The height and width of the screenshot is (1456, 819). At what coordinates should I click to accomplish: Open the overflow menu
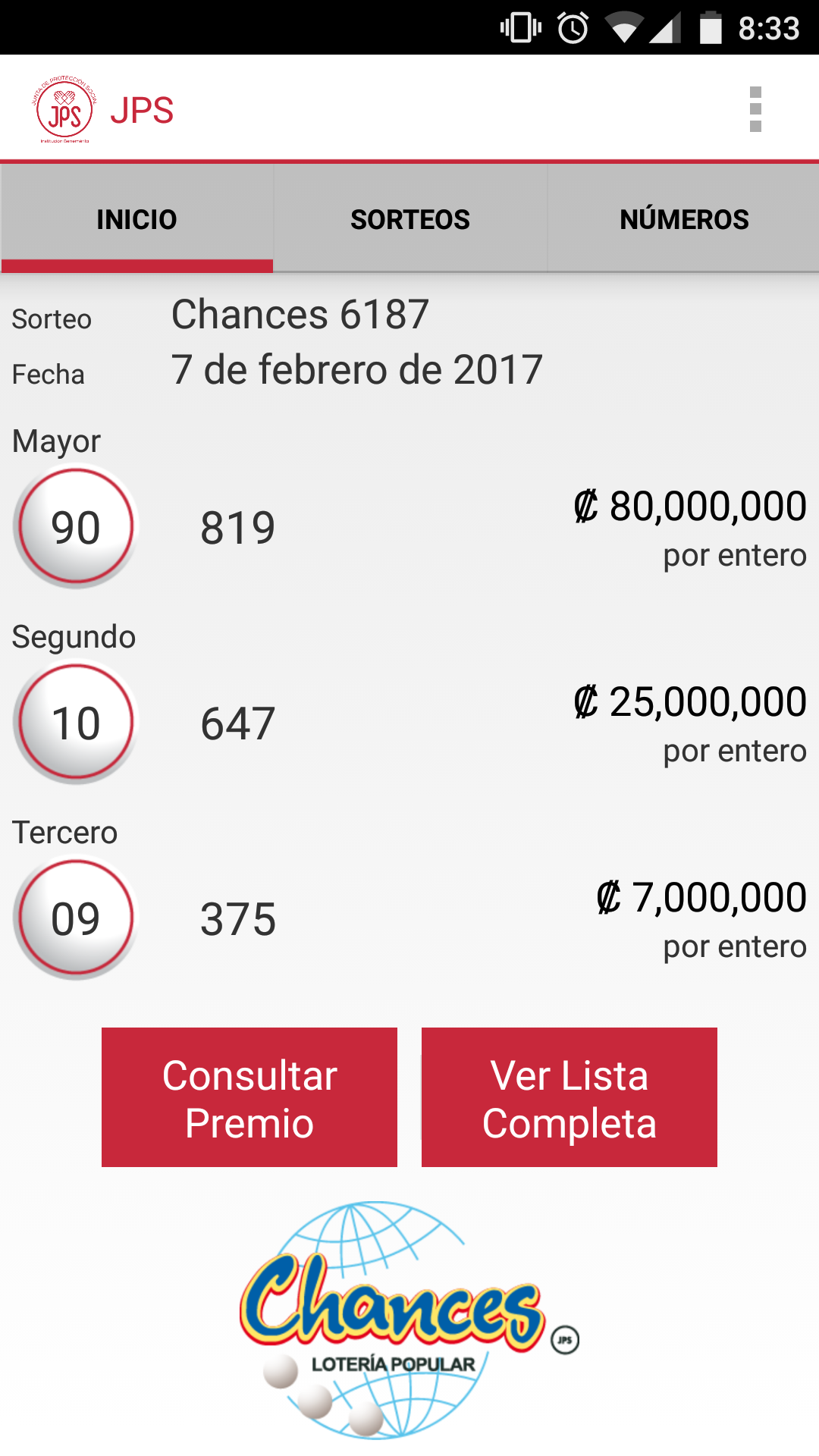tap(755, 110)
